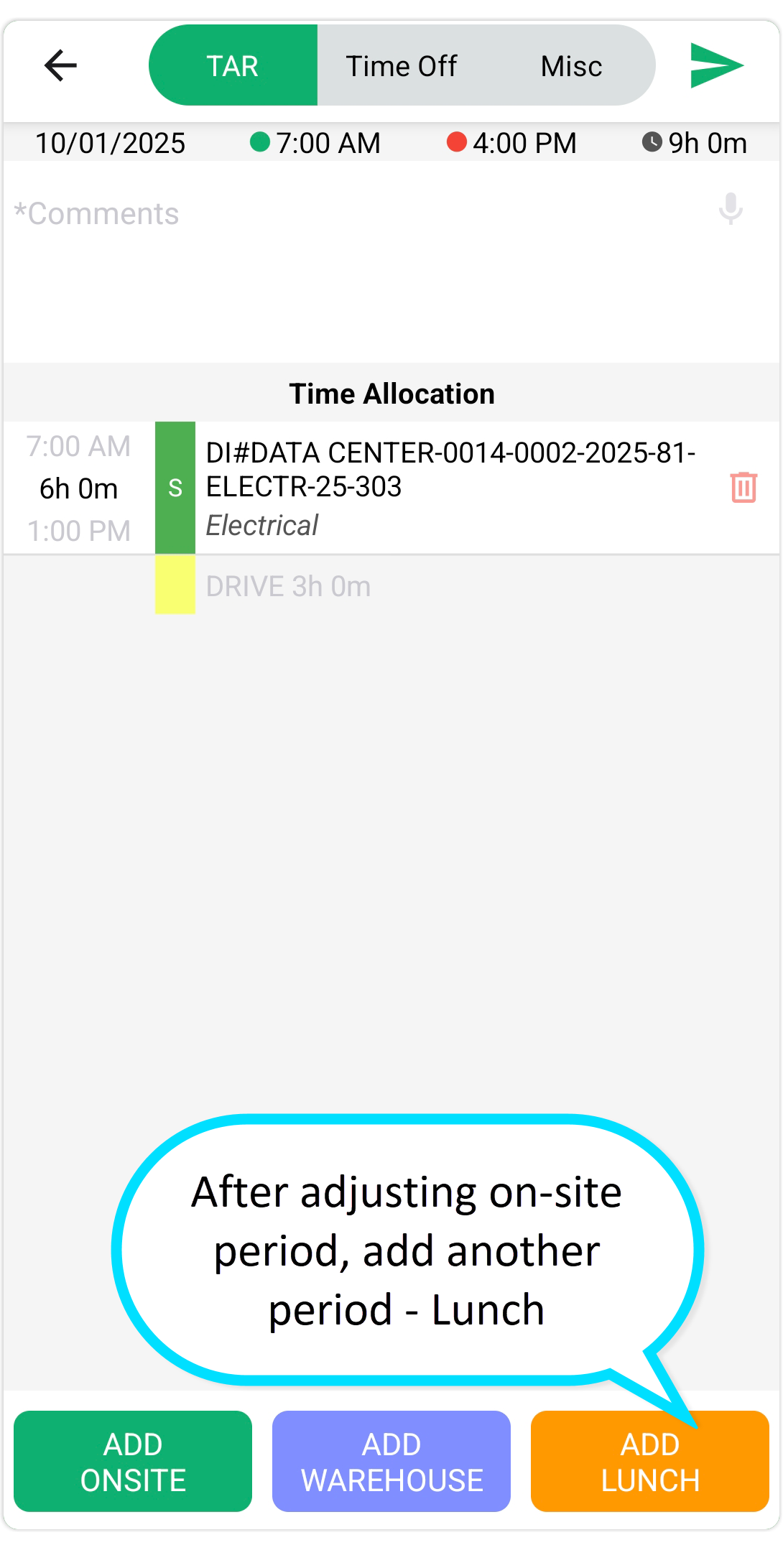Add a lunch period
Image resolution: width=783 pixels, height=1568 pixels.
650,1461
